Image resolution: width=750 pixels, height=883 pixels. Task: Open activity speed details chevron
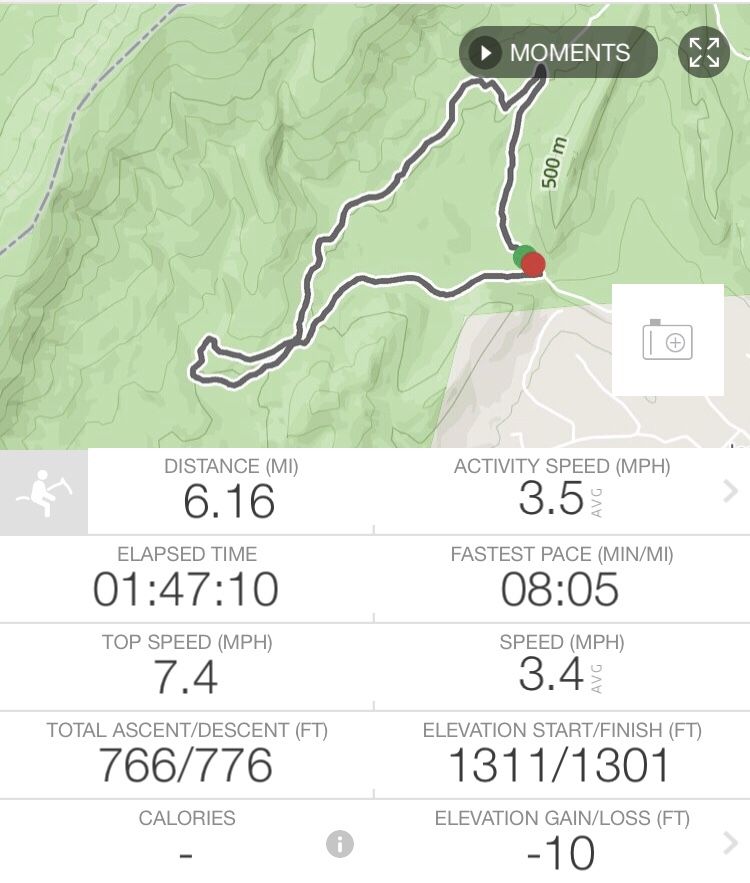pos(730,491)
